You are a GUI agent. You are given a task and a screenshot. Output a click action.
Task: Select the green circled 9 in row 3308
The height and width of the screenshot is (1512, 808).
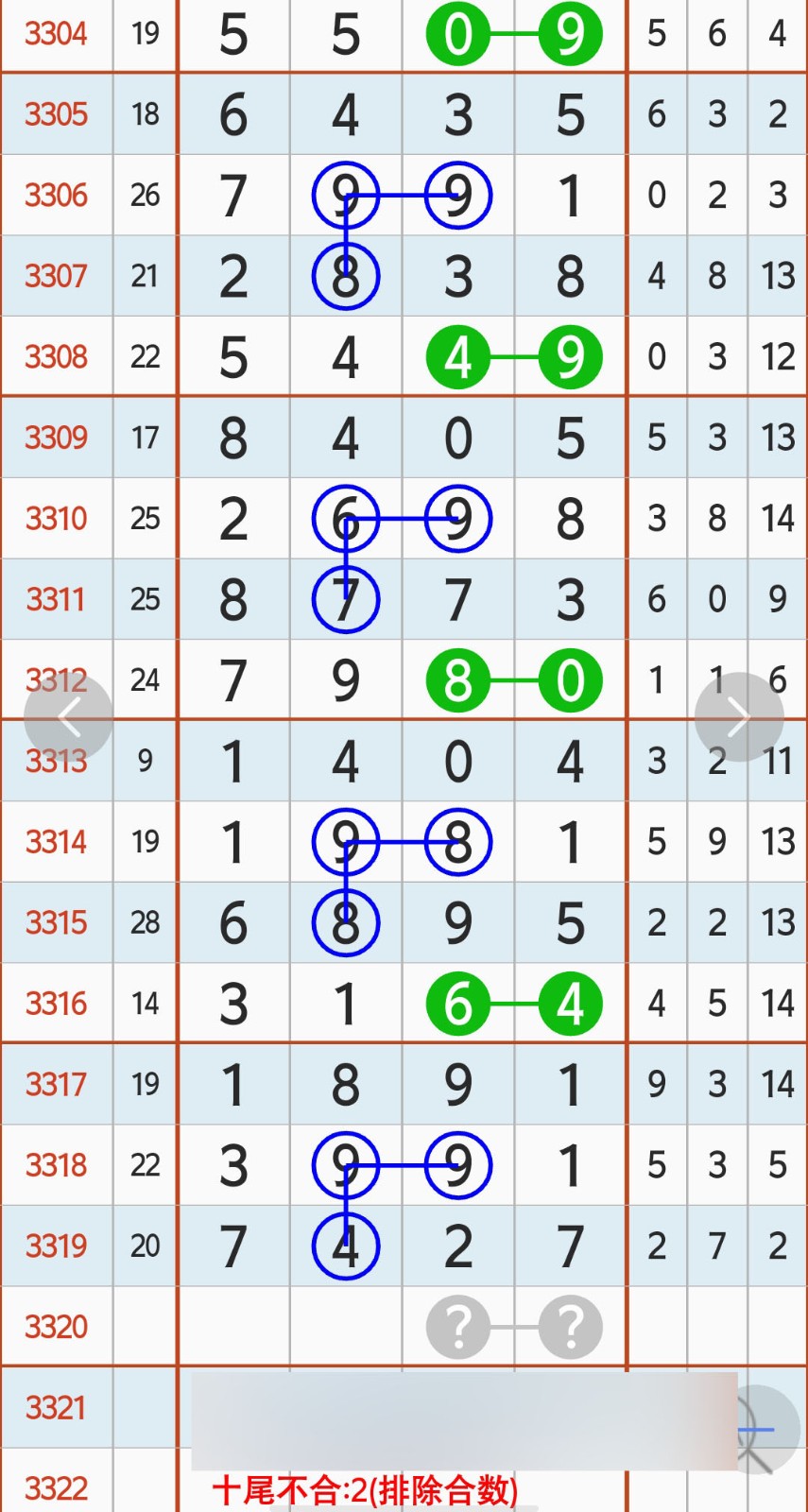coord(570,356)
